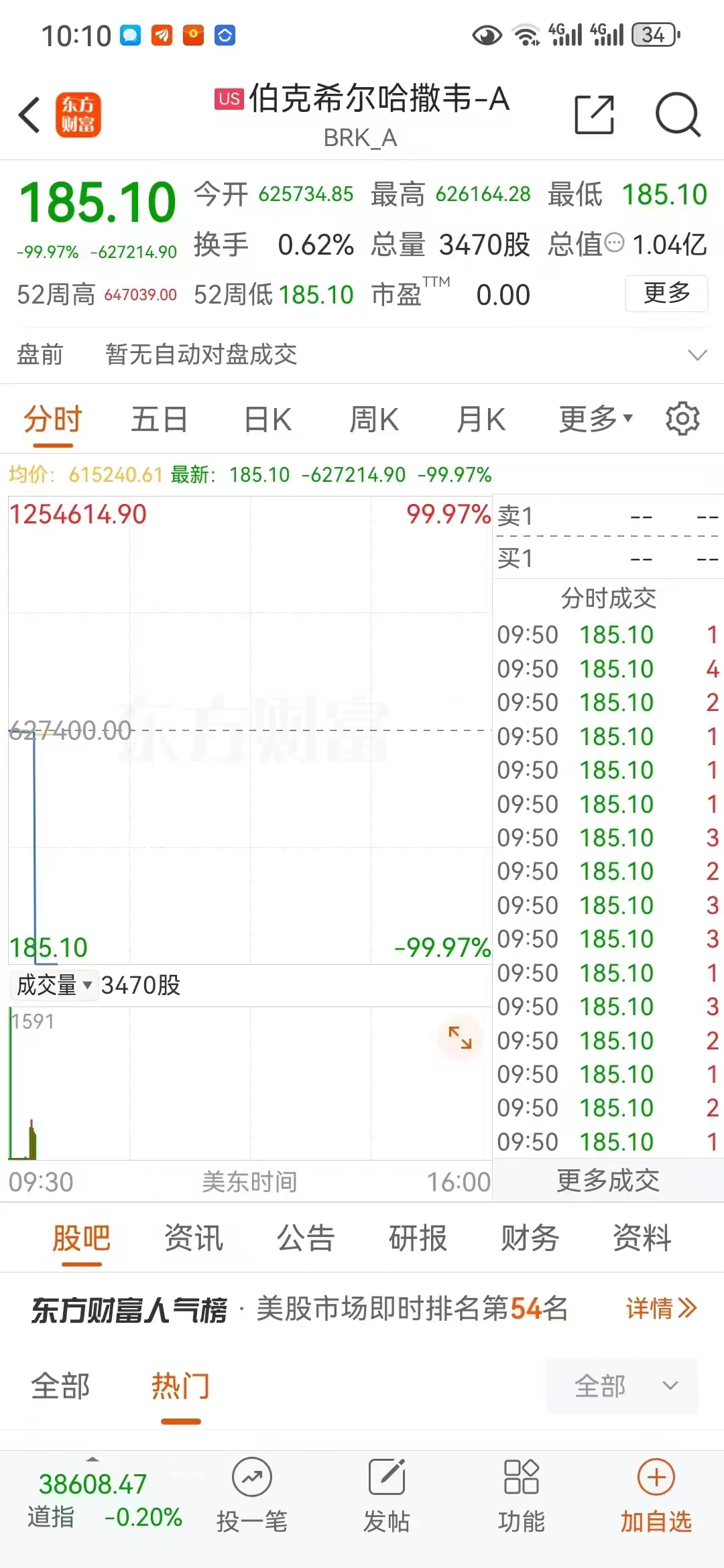The image size is (724, 1568).
Task: Open the 更多 chart period dropdown
Action: pyautogui.click(x=595, y=420)
